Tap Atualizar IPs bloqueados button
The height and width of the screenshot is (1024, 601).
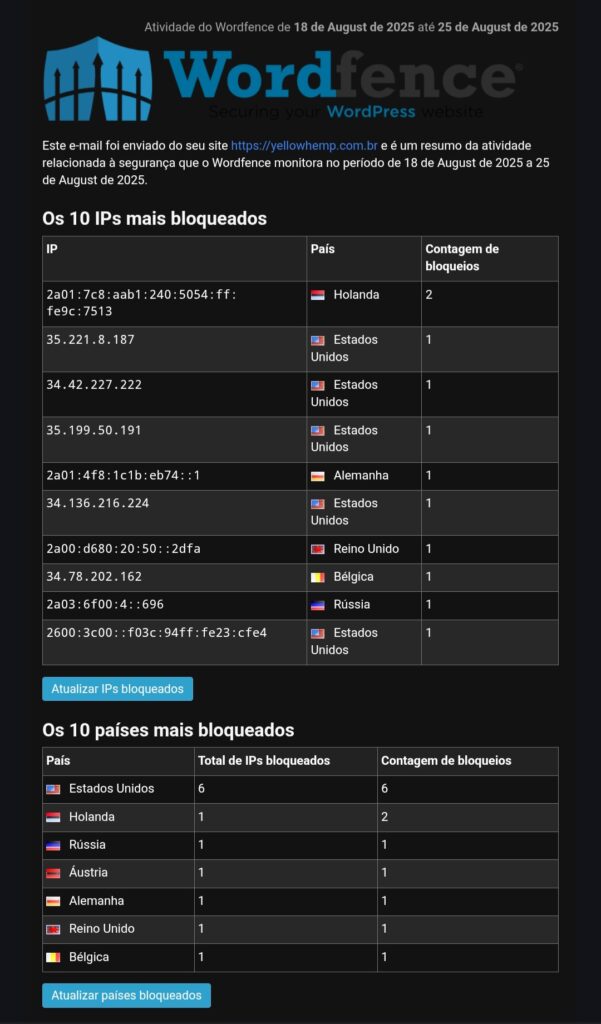click(x=118, y=688)
